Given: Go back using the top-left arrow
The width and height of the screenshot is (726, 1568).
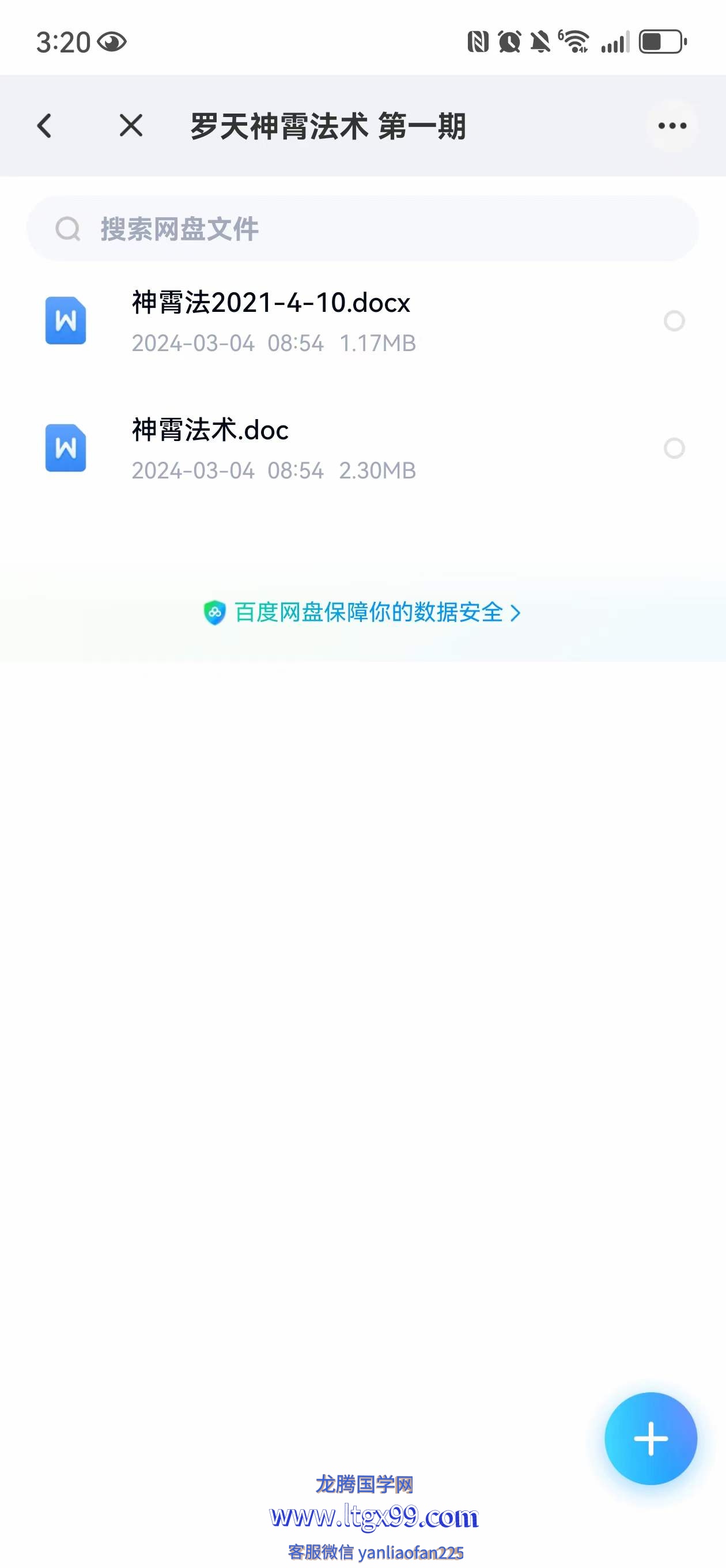Looking at the screenshot, I should (x=44, y=126).
